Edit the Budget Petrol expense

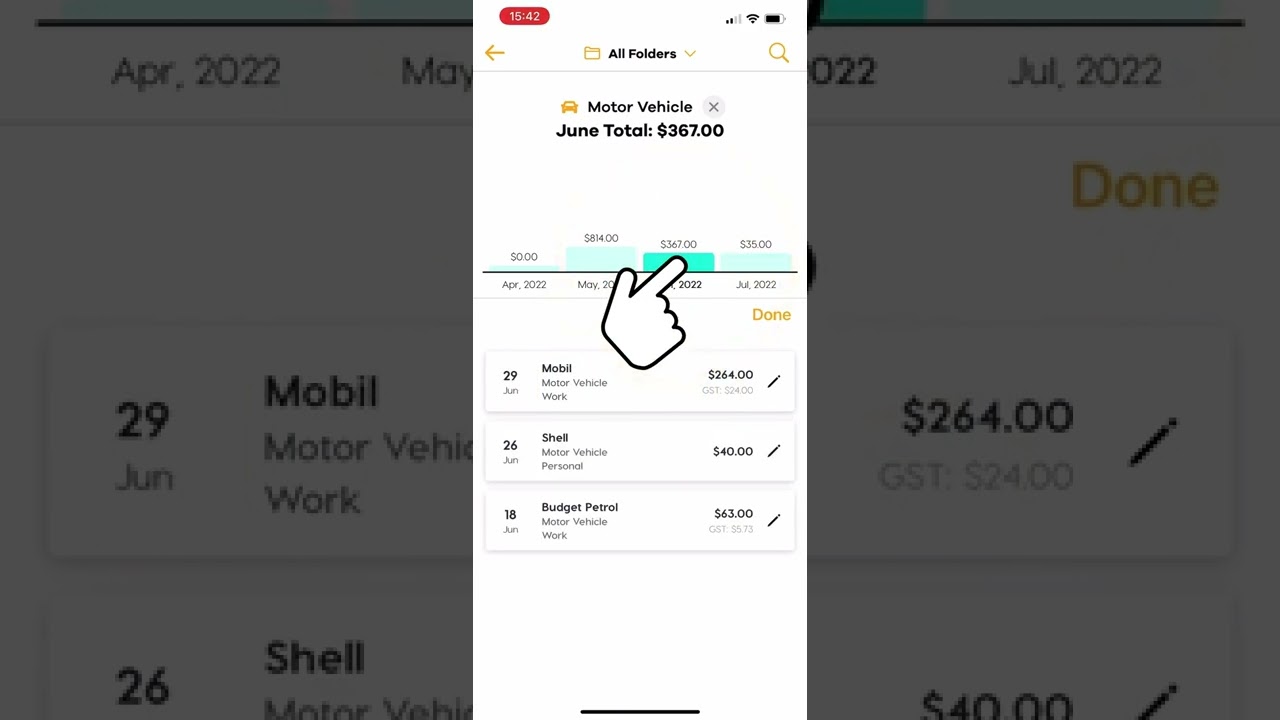[773, 521]
